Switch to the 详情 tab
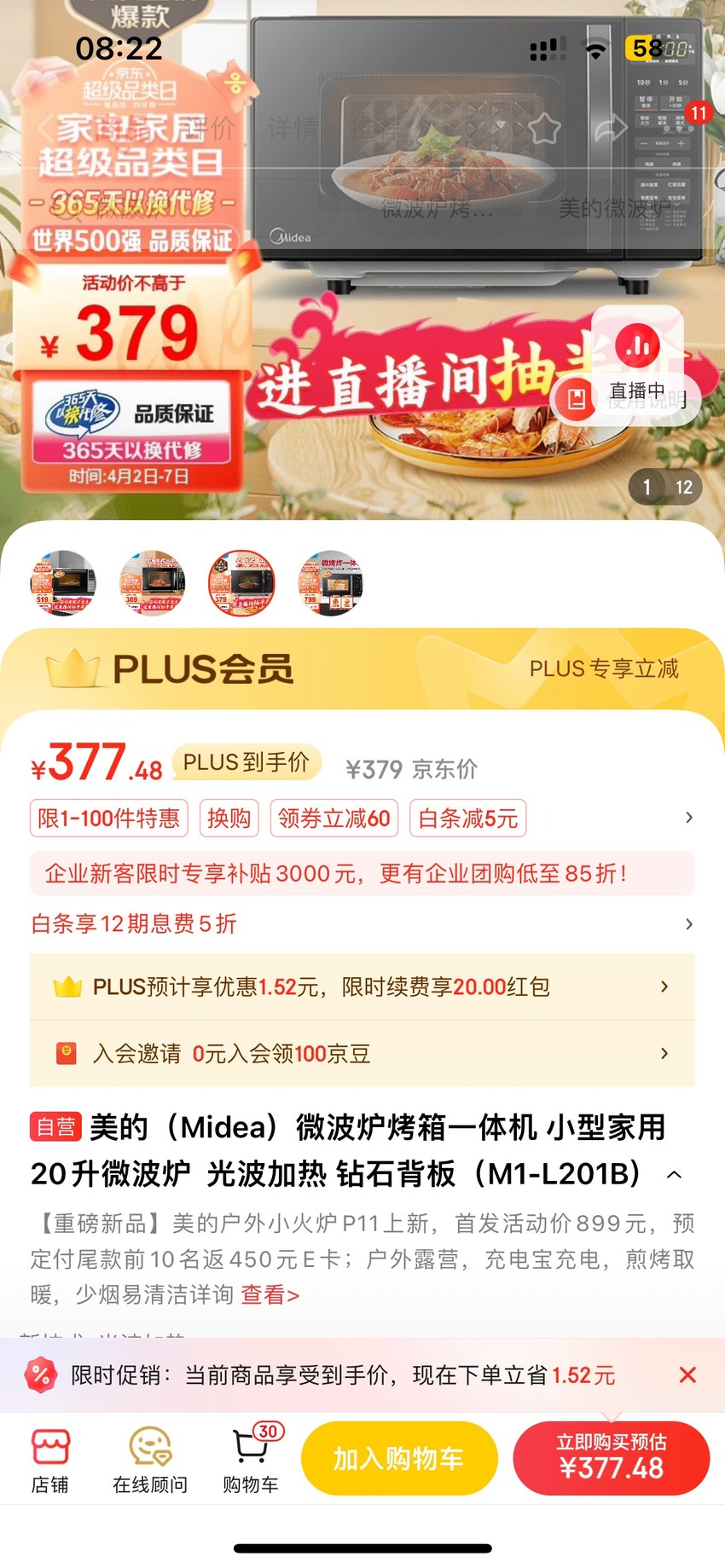725x1568 pixels. point(293,129)
